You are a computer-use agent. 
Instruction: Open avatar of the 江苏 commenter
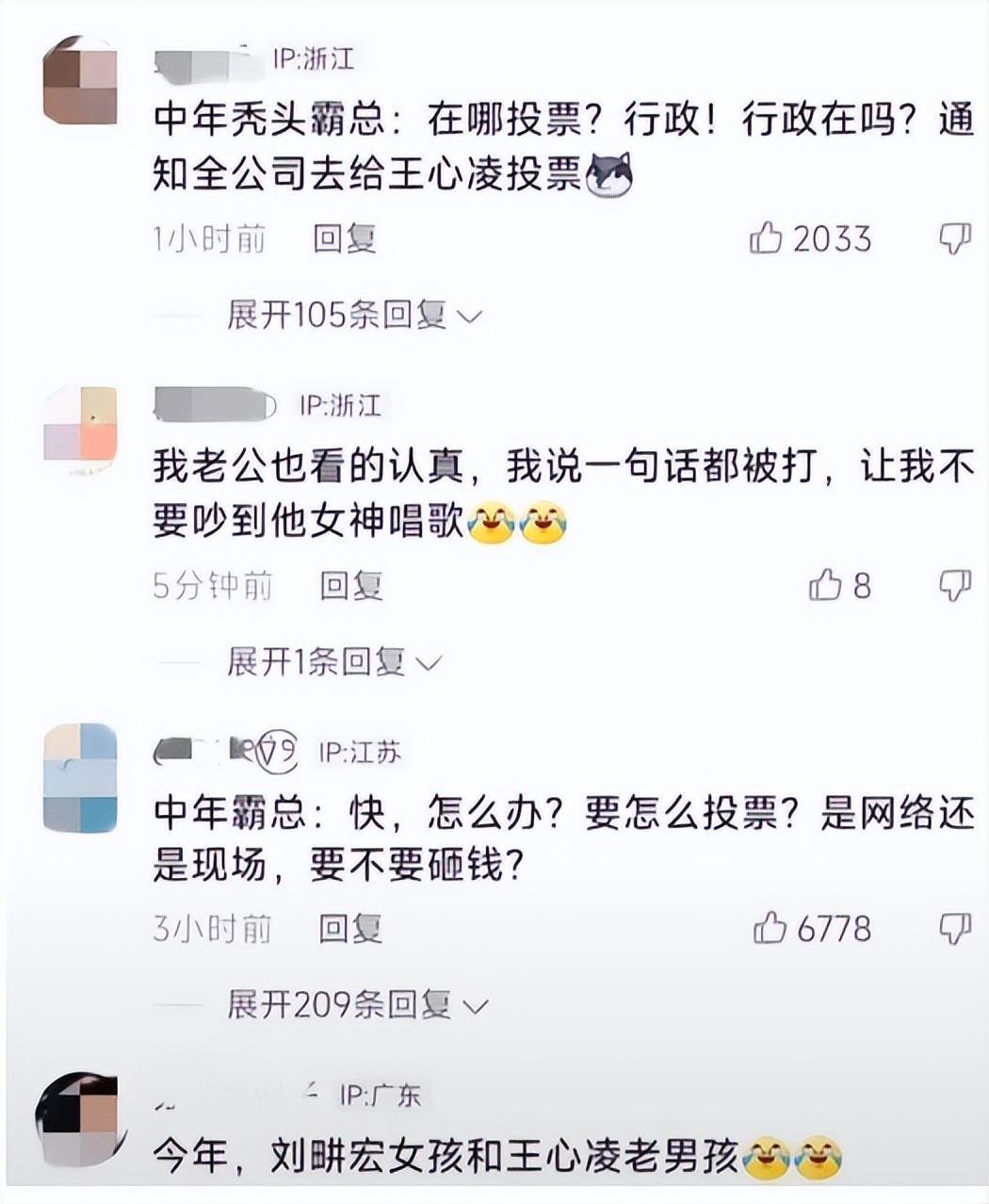[x=80, y=778]
